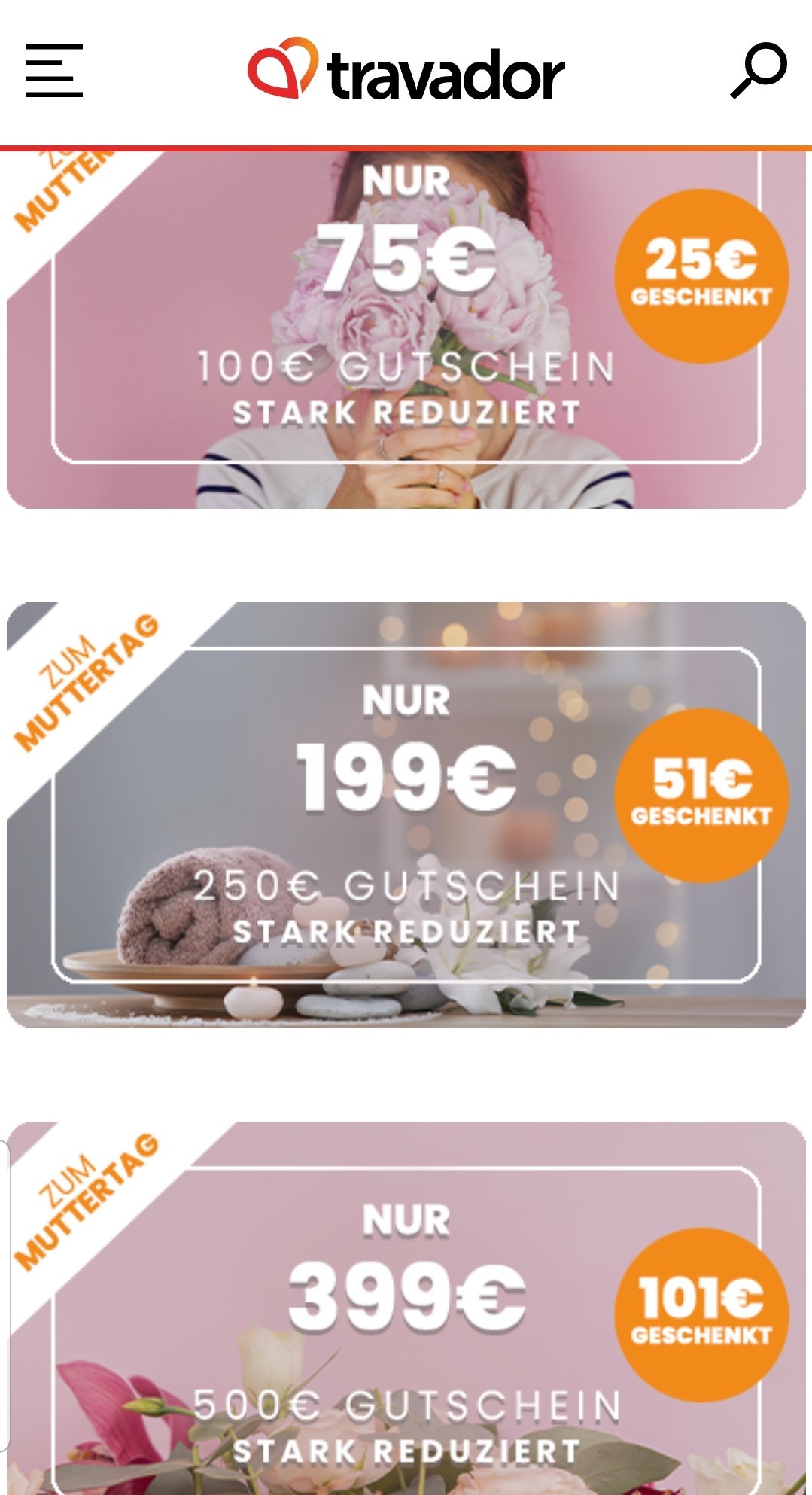Select the 250€ Gutschein for 199€ card

coord(406,815)
